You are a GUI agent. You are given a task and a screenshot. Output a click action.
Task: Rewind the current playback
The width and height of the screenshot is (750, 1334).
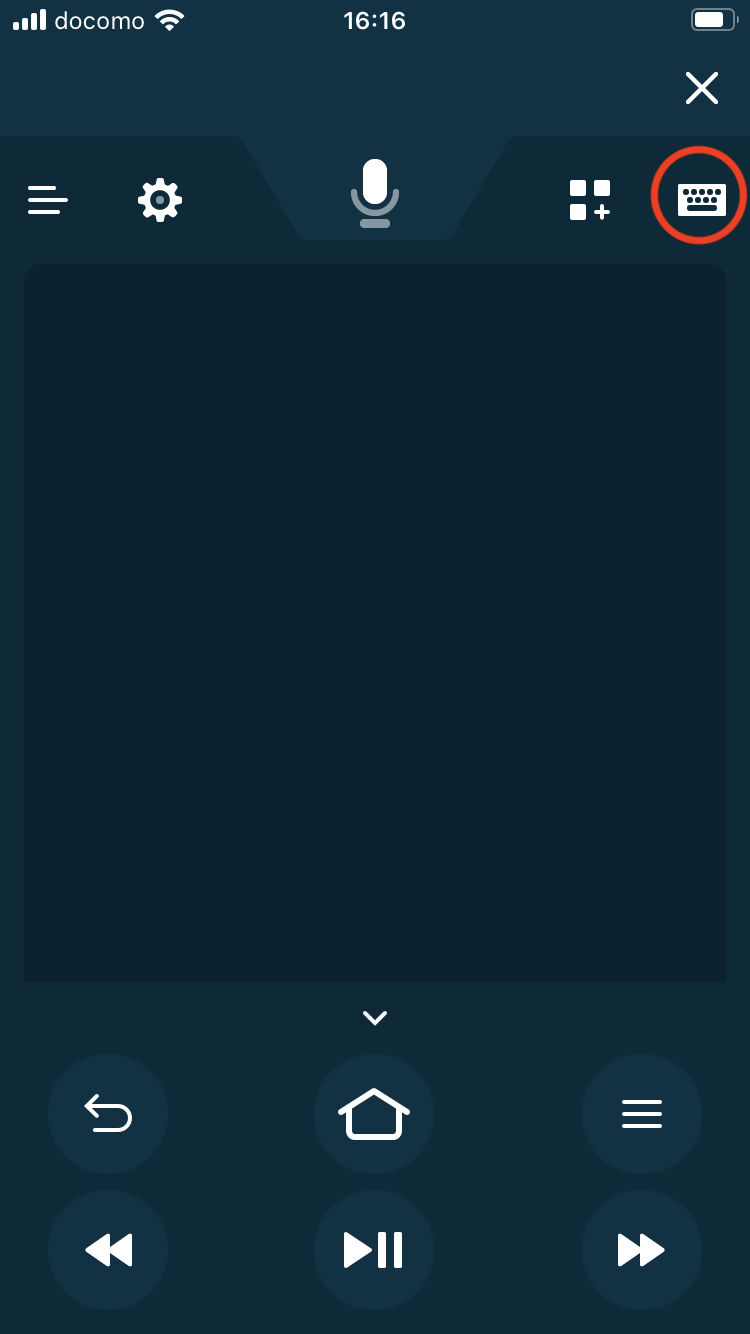(108, 1250)
